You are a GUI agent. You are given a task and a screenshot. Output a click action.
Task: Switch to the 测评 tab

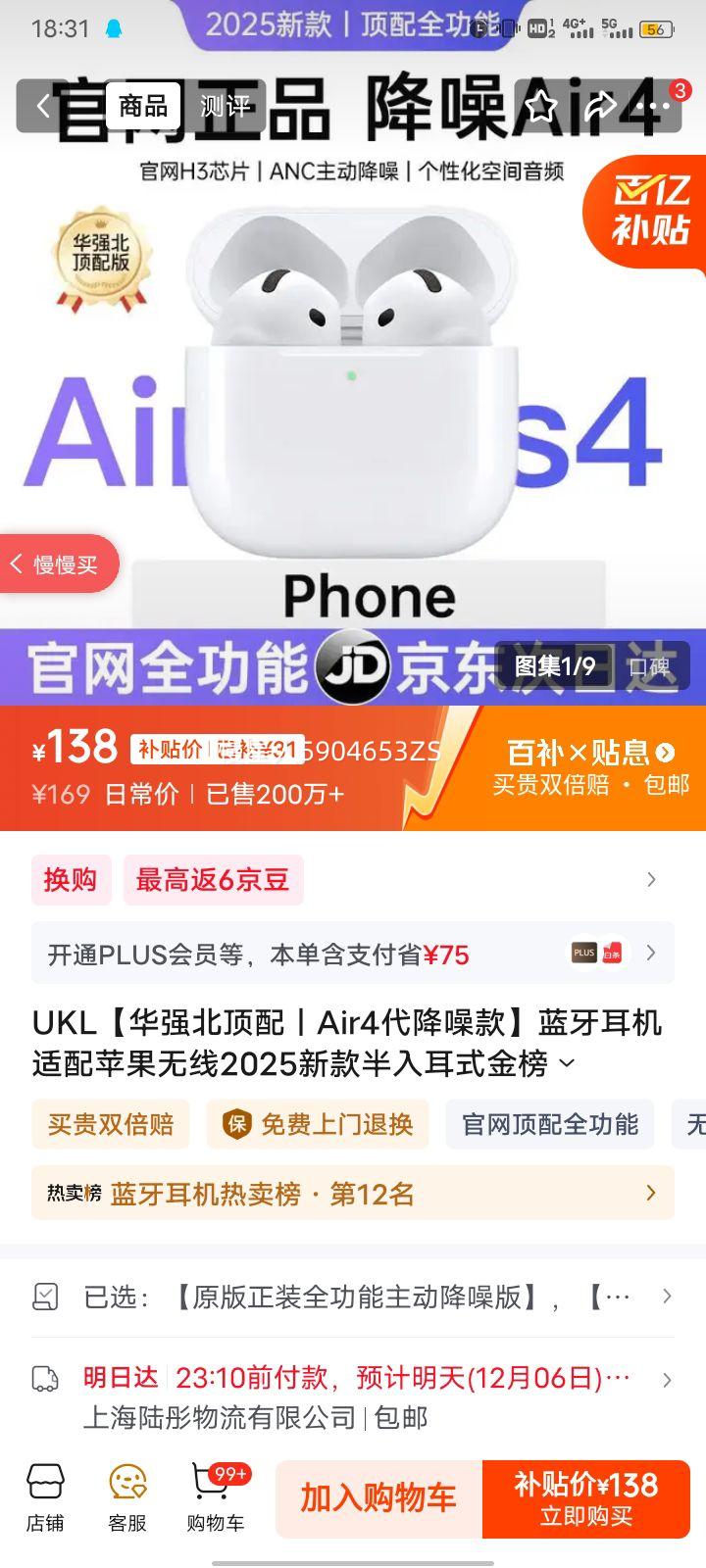[x=225, y=106]
